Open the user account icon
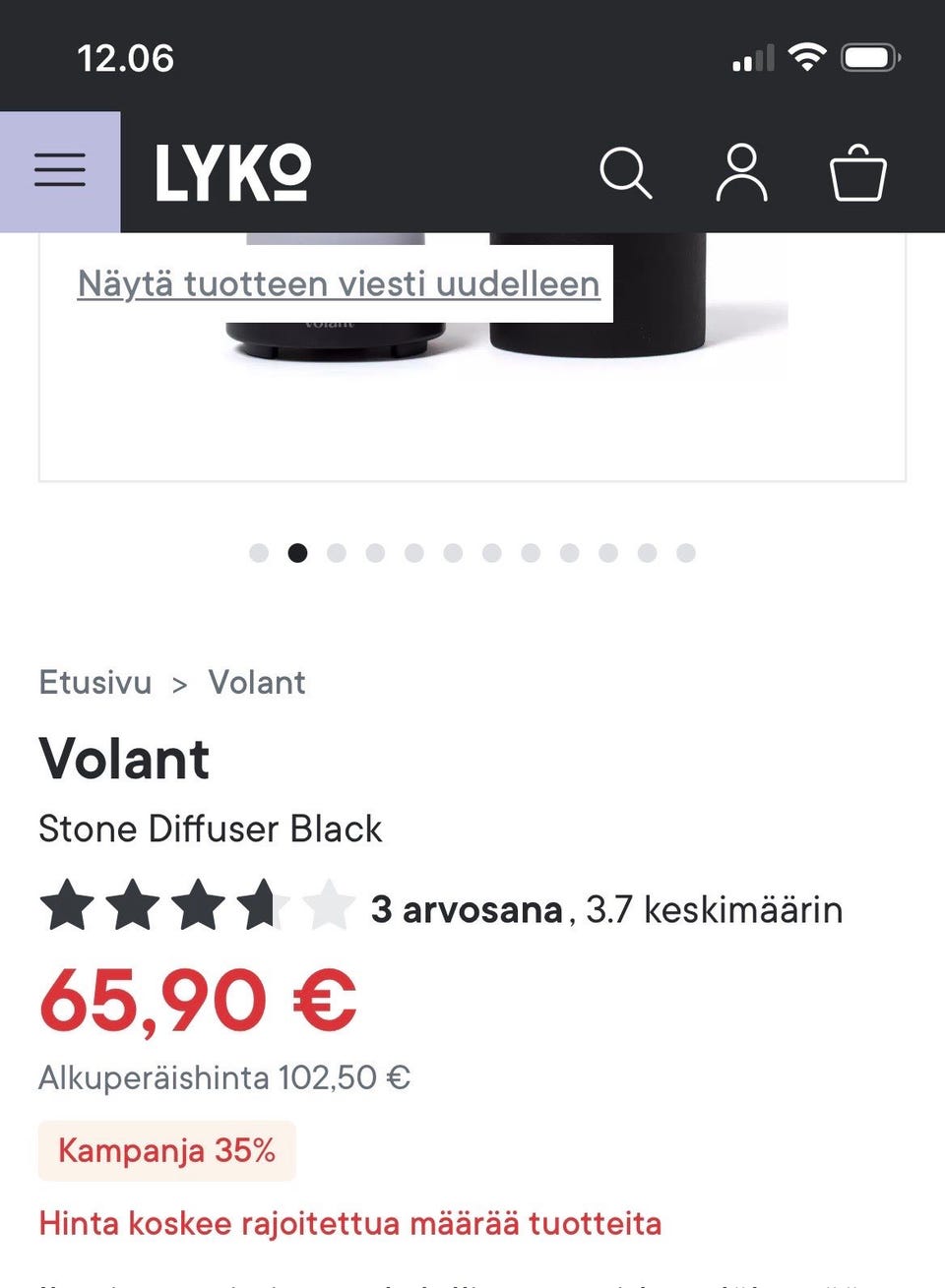The width and height of the screenshot is (945, 1288). [x=741, y=172]
